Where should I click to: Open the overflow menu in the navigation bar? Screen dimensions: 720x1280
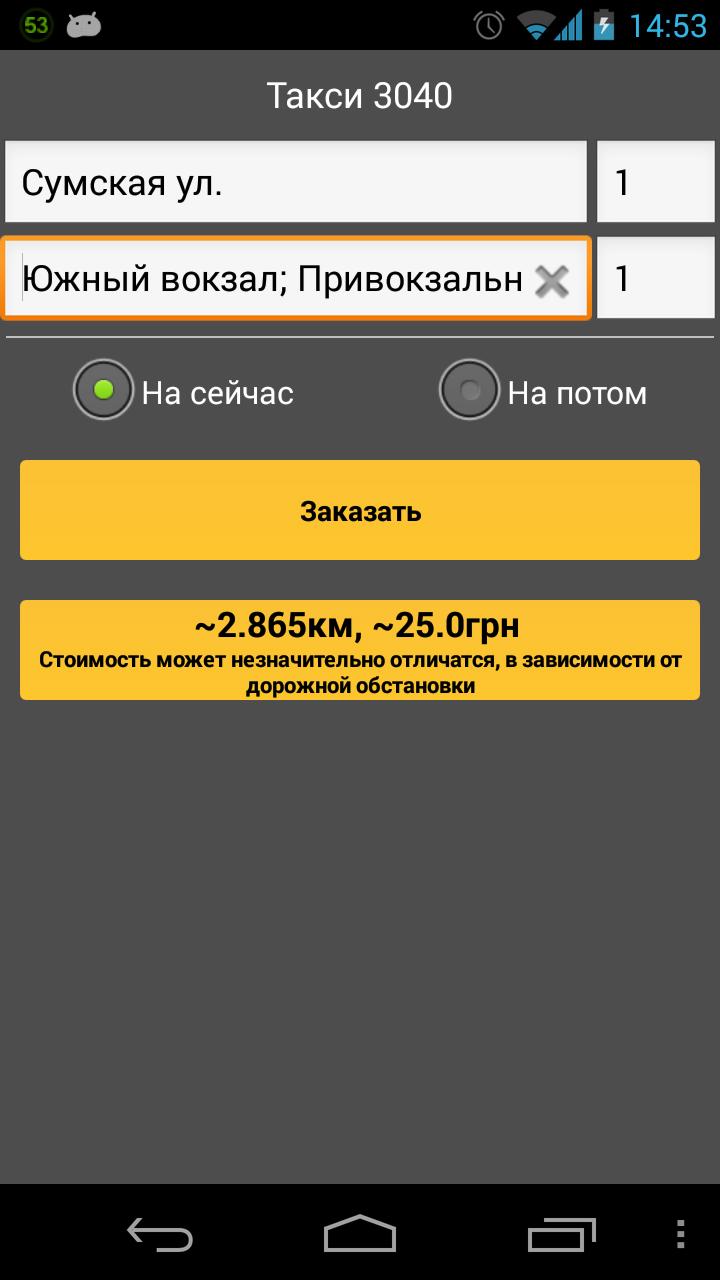click(681, 1233)
